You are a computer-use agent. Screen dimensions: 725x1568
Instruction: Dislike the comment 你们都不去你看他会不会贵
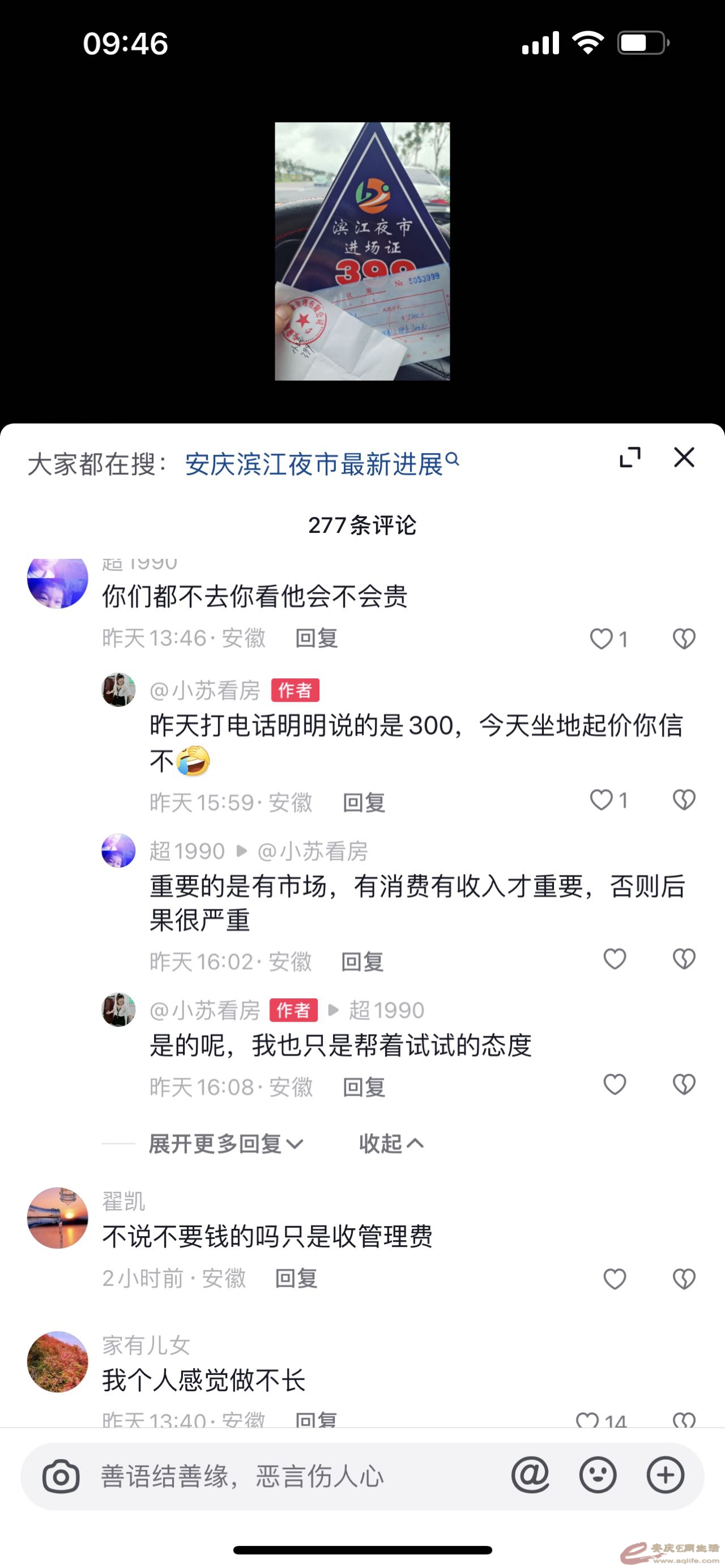click(x=684, y=639)
